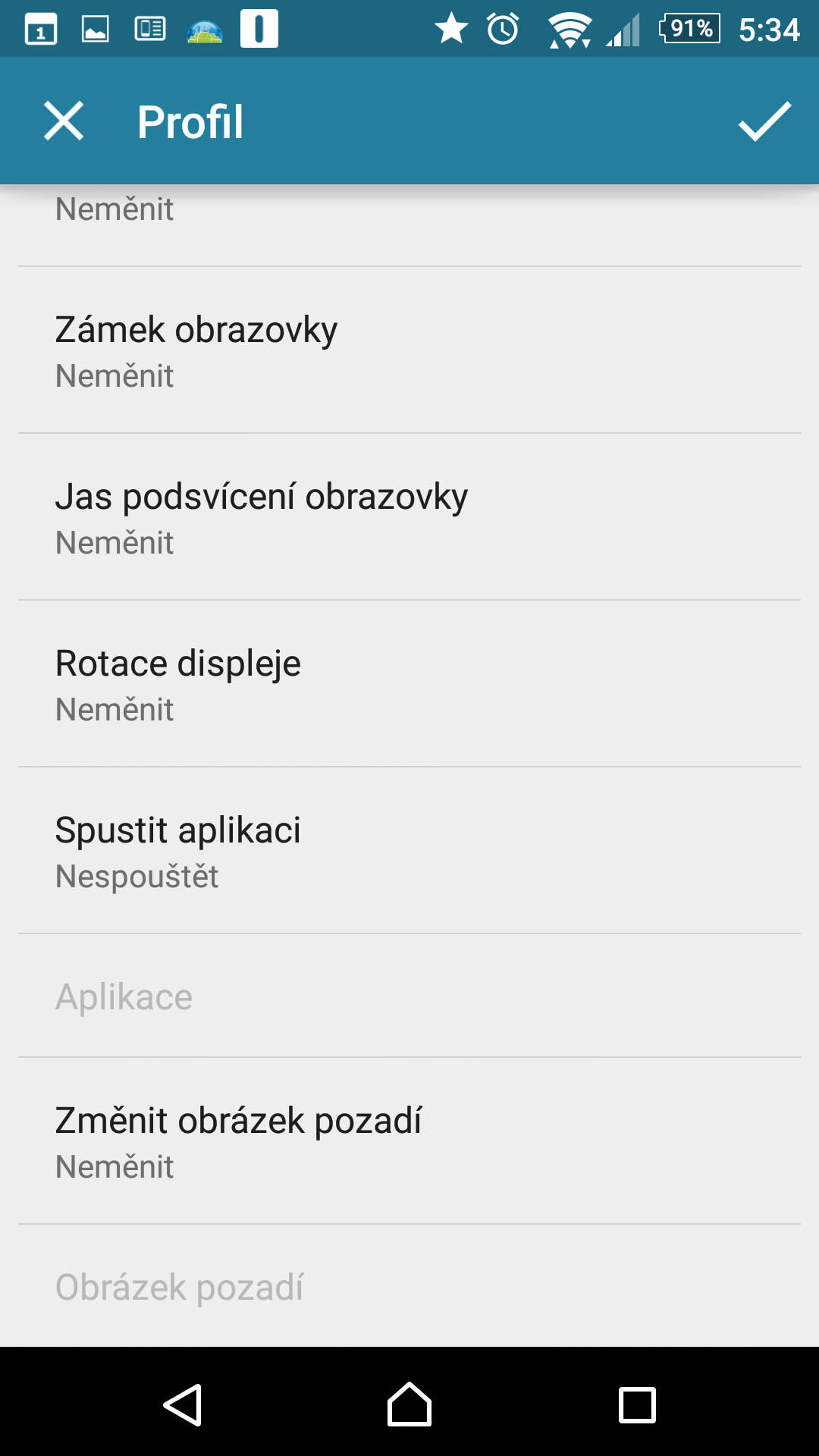Open Zámek obrazovky setting
The width and height of the screenshot is (819, 1456).
click(x=409, y=350)
